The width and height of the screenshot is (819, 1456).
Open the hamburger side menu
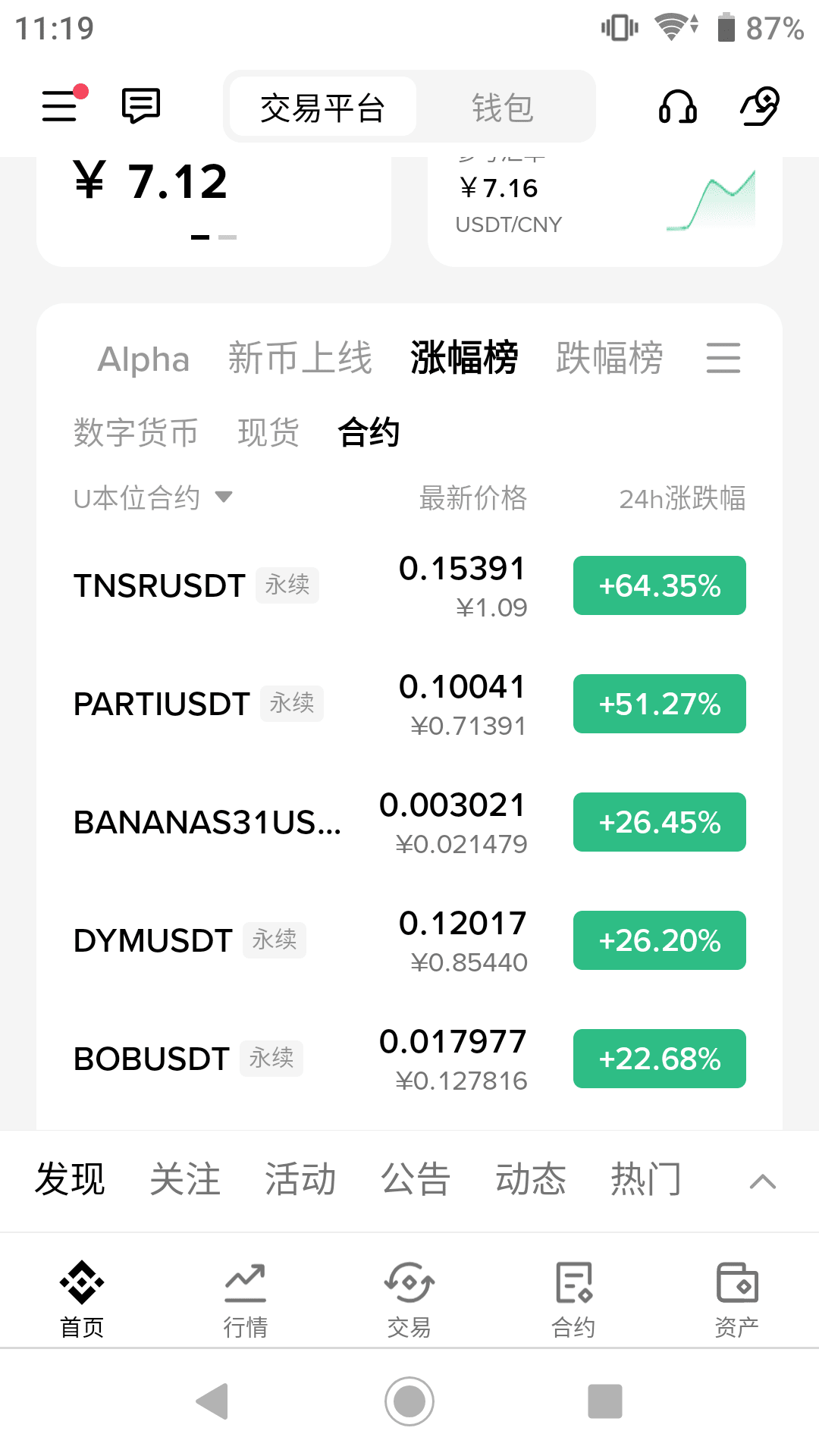click(61, 105)
